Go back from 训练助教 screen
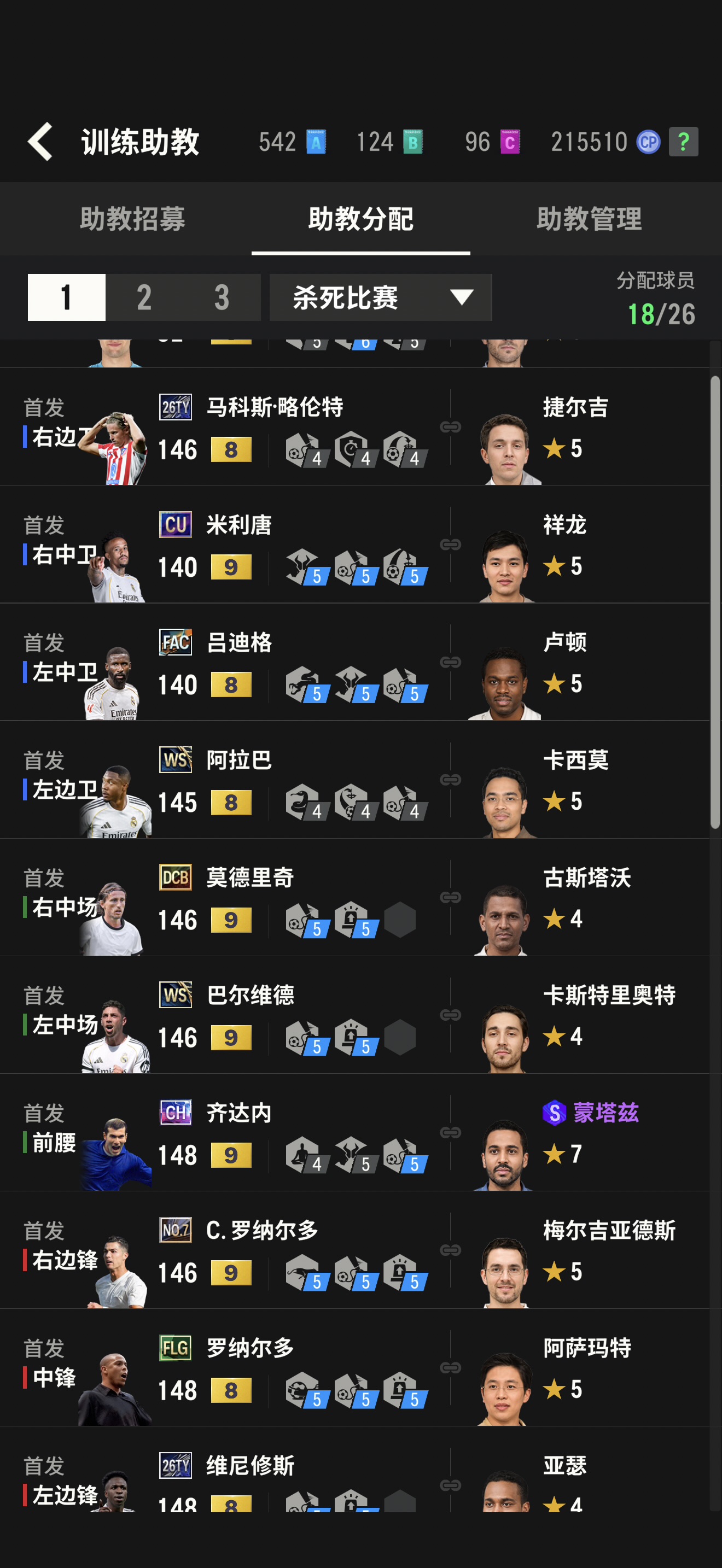 (x=40, y=142)
